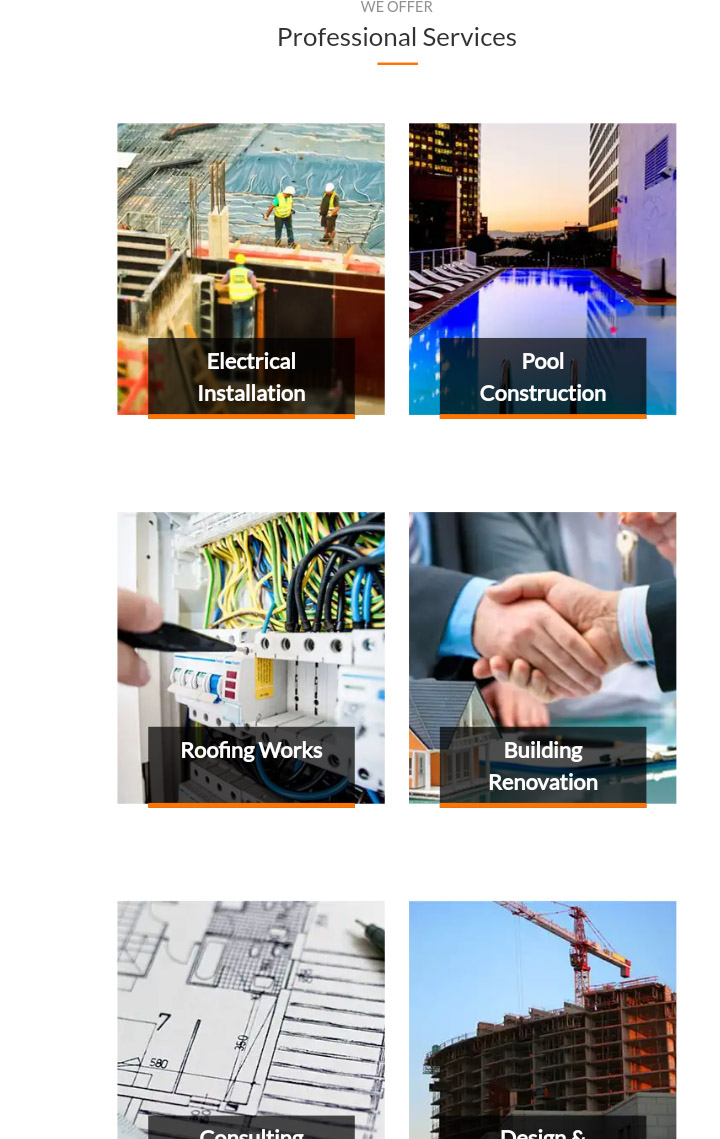
Task: View the Building Renovation service
Action: [x=542, y=765]
